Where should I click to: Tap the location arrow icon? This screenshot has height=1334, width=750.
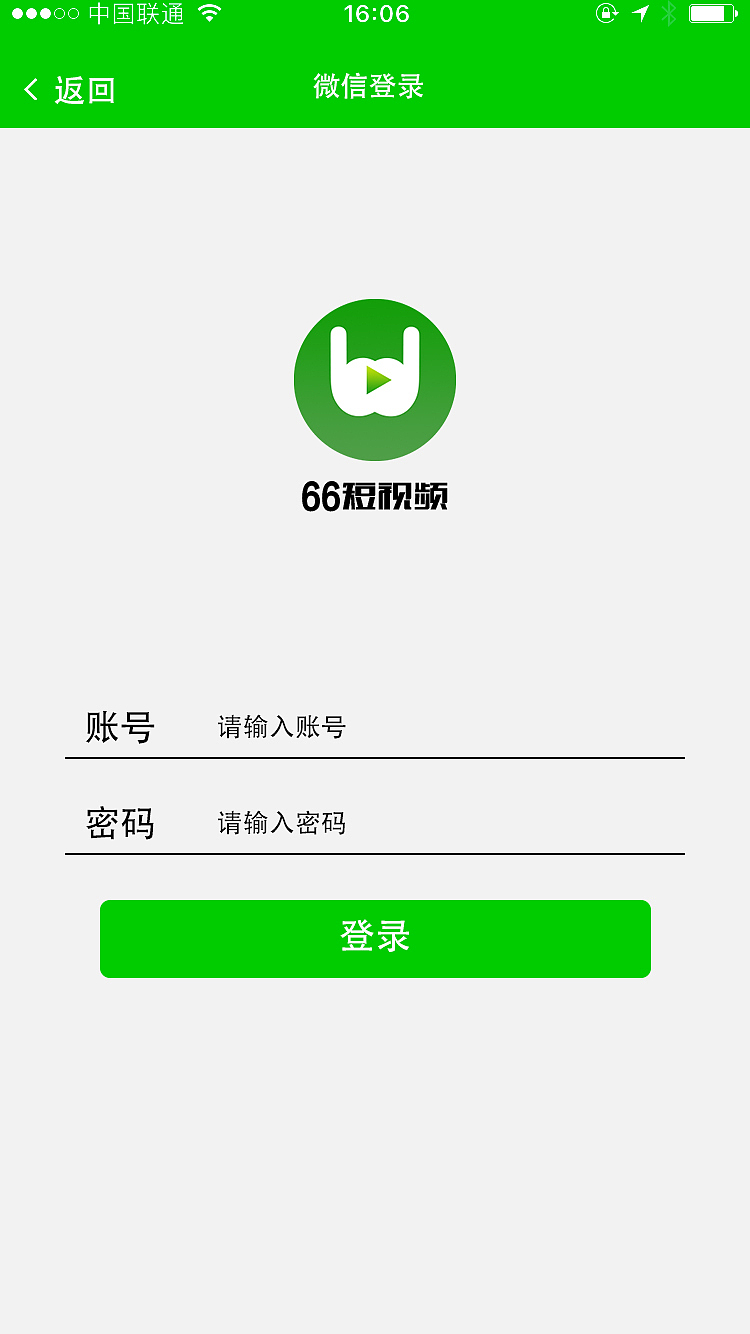[x=641, y=14]
